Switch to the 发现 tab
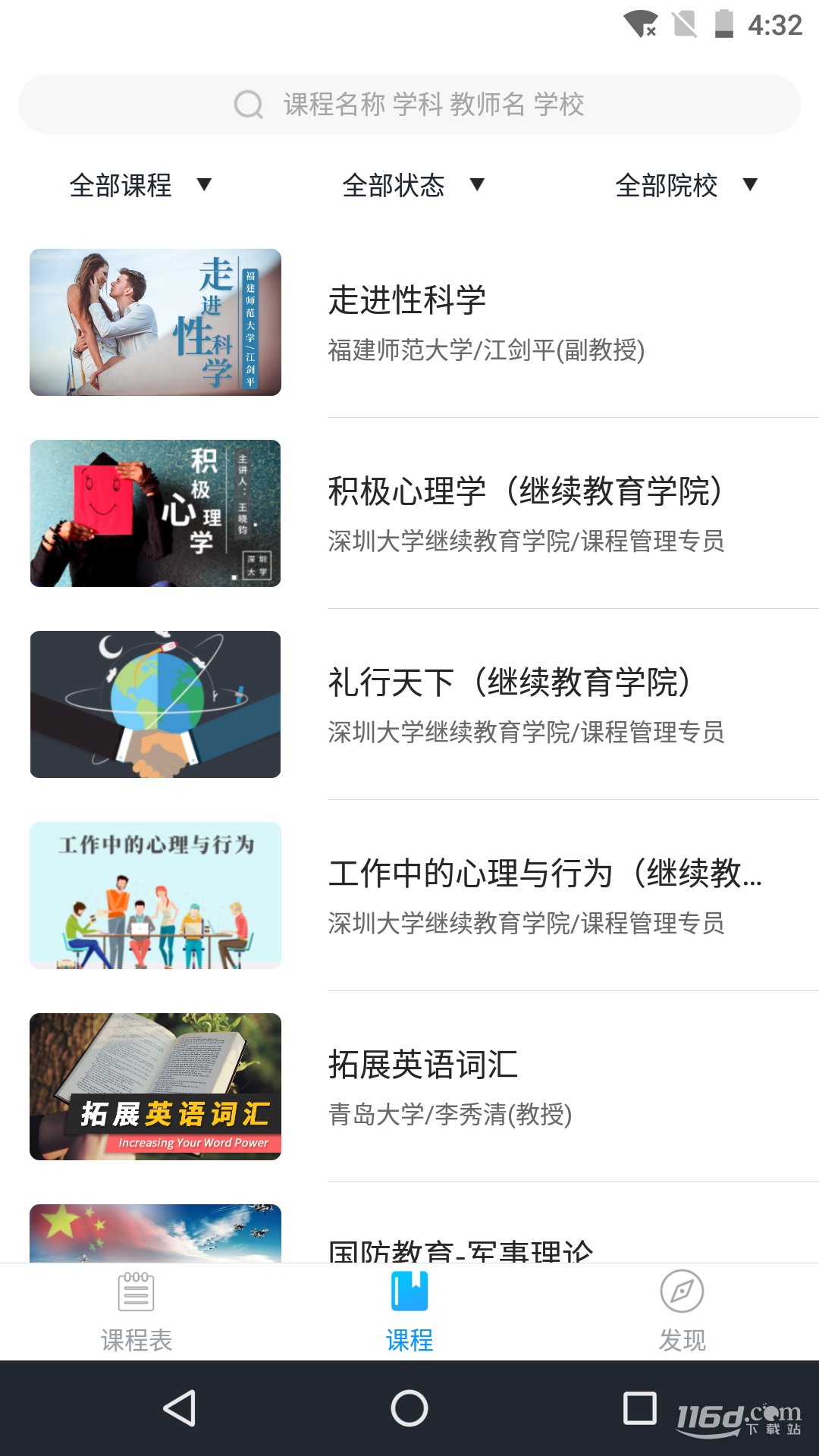This screenshot has width=819, height=1456. [682, 1312]
